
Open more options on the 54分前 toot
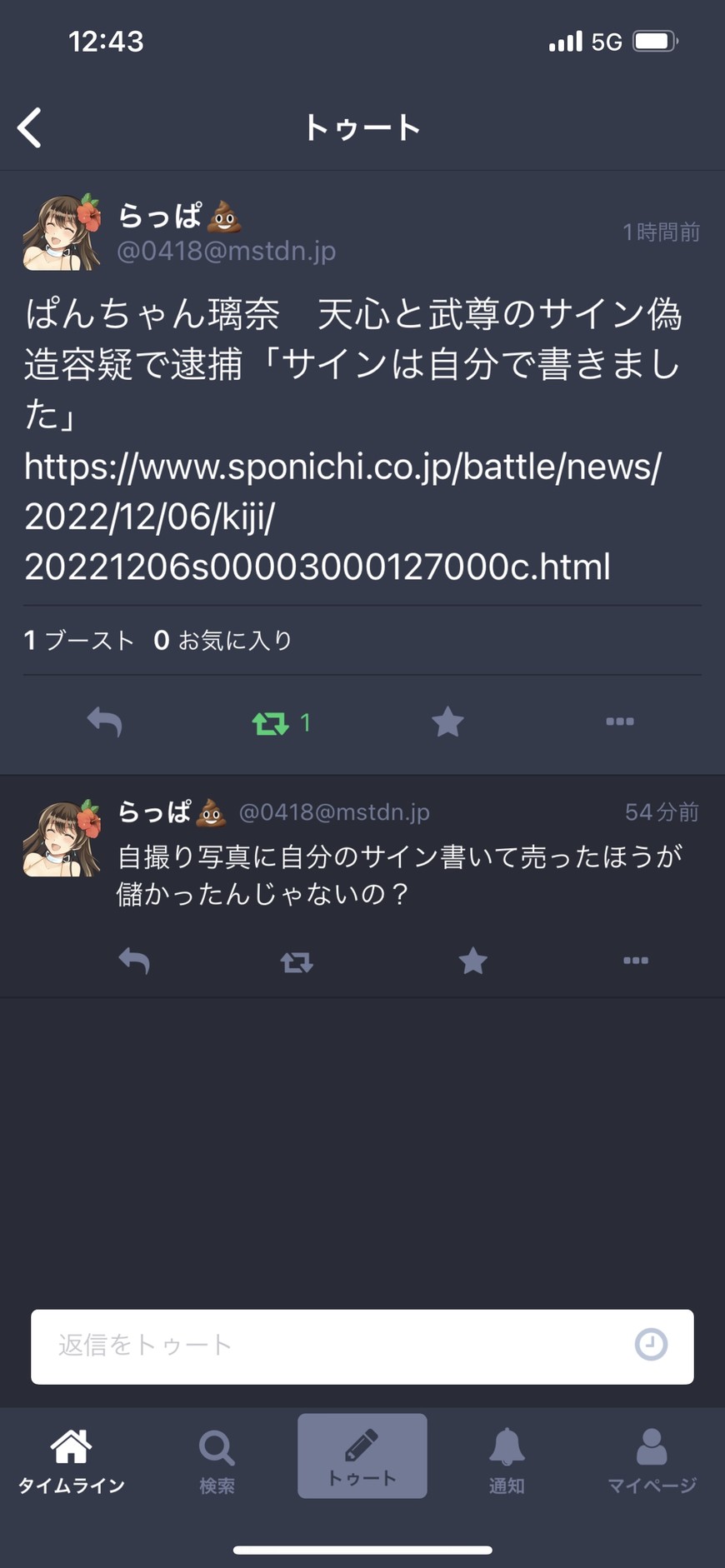coord(635,961)
